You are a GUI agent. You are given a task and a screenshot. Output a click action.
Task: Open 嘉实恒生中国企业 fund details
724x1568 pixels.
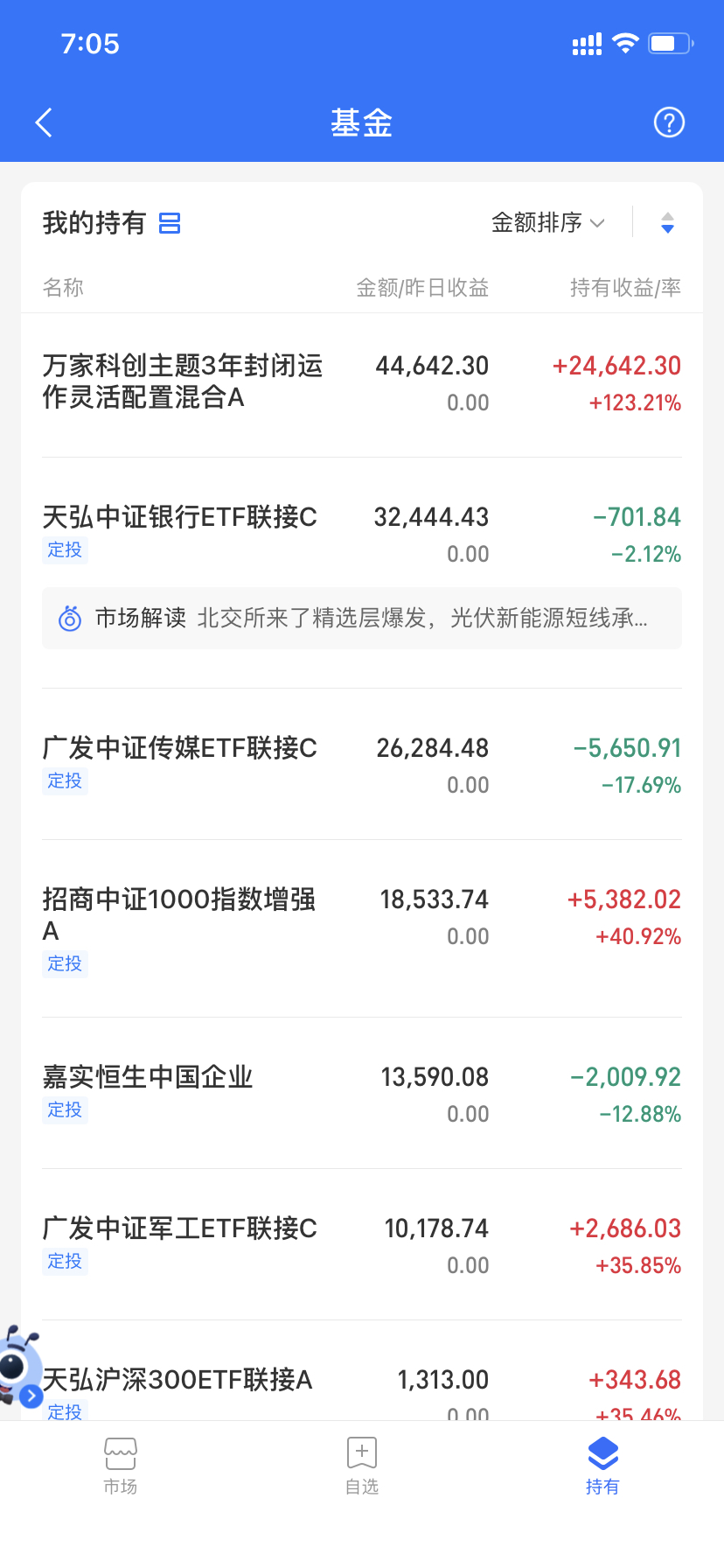coord(149,1077)
